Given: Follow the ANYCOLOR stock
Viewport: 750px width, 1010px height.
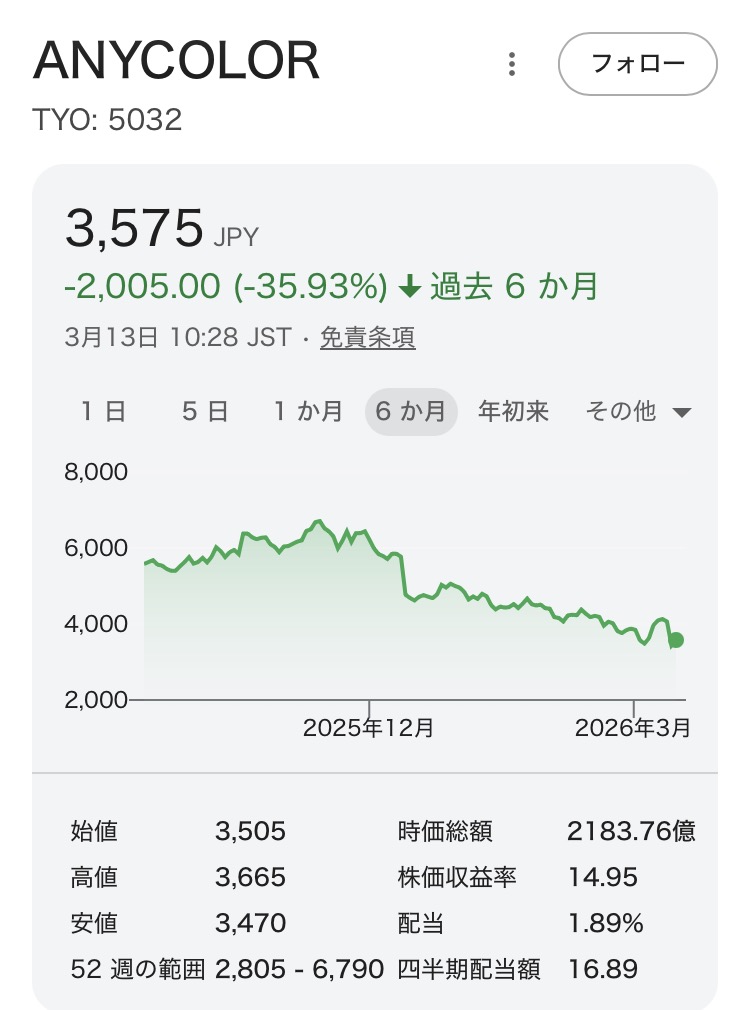Looking at the screenshot, I should (x=637, y=65).
